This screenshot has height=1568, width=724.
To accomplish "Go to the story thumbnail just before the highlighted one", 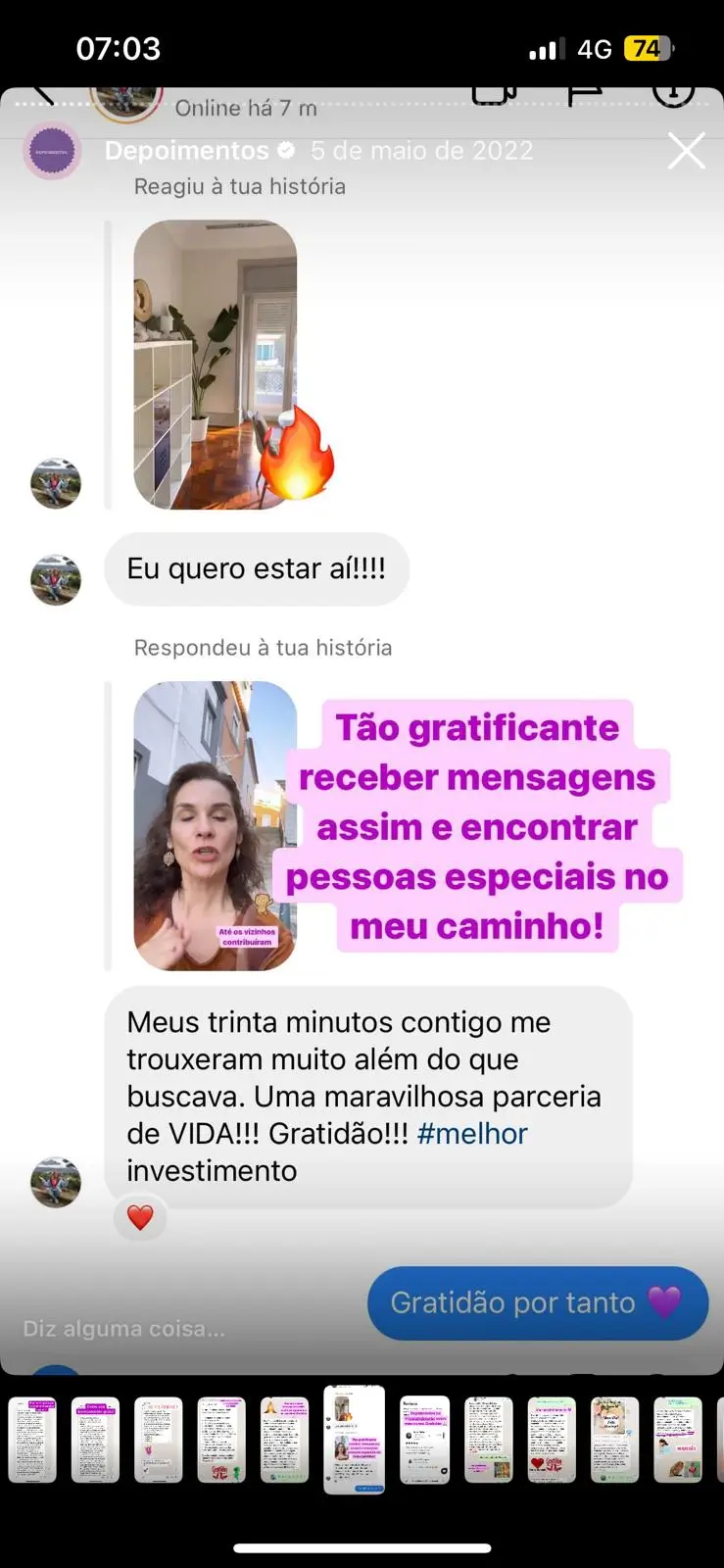I will [284, 1440].
